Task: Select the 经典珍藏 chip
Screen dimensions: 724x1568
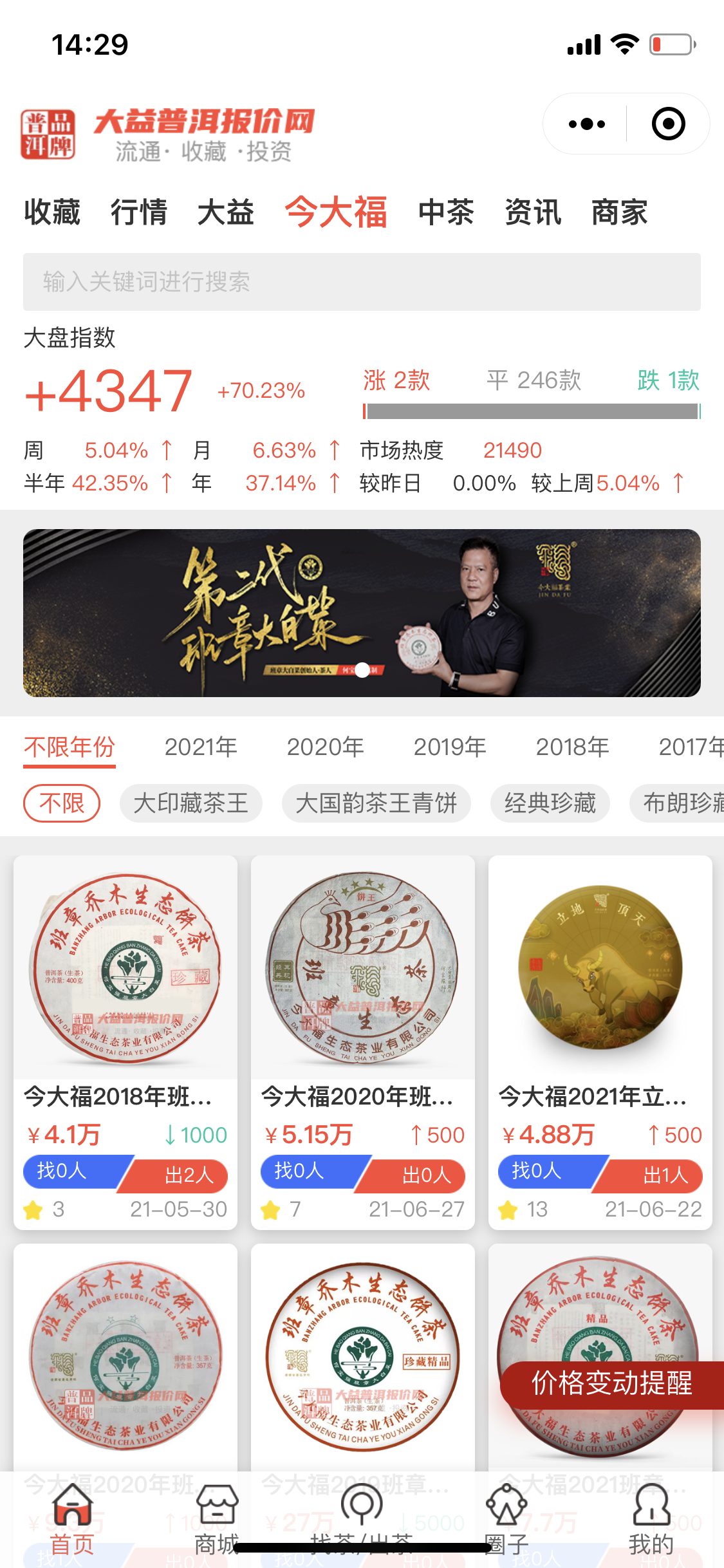Action: [550, 803]
